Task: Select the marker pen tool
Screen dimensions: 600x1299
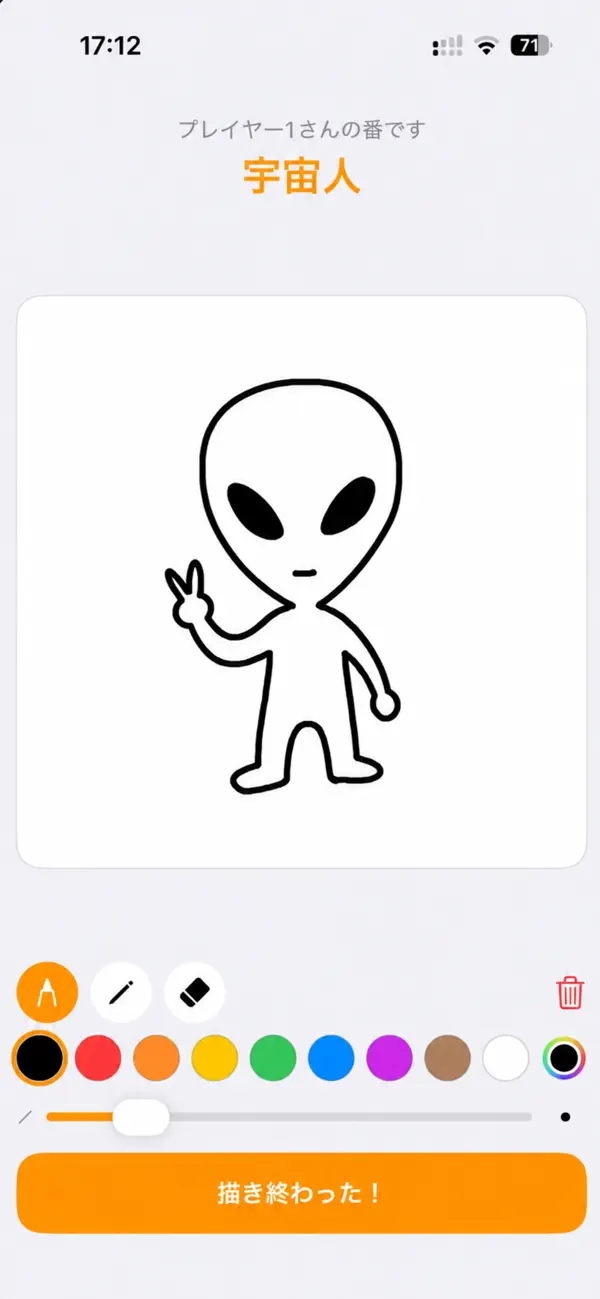Action: [47, 992]
